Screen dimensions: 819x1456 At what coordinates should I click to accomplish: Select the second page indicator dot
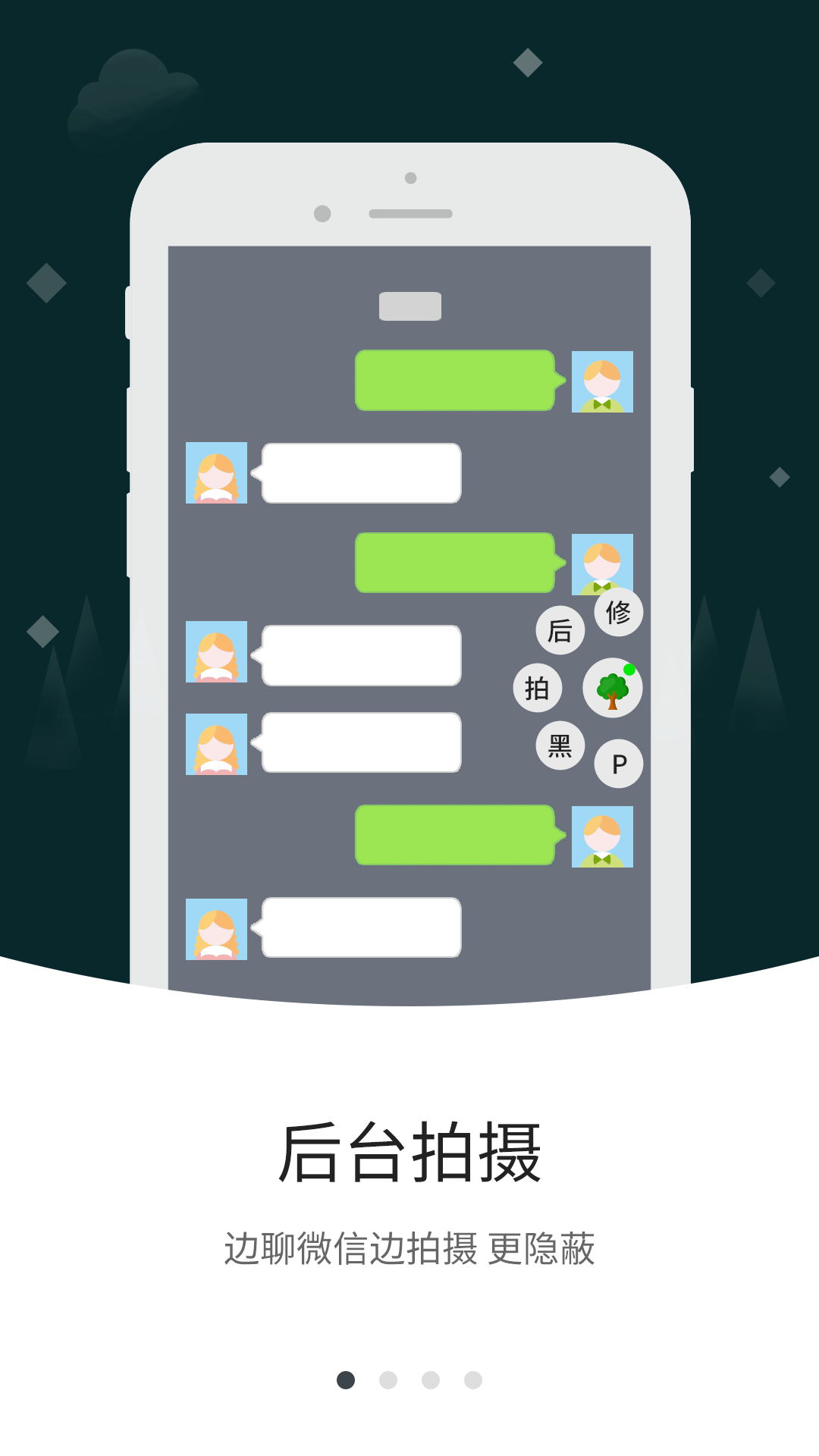tap(388, 1380)
